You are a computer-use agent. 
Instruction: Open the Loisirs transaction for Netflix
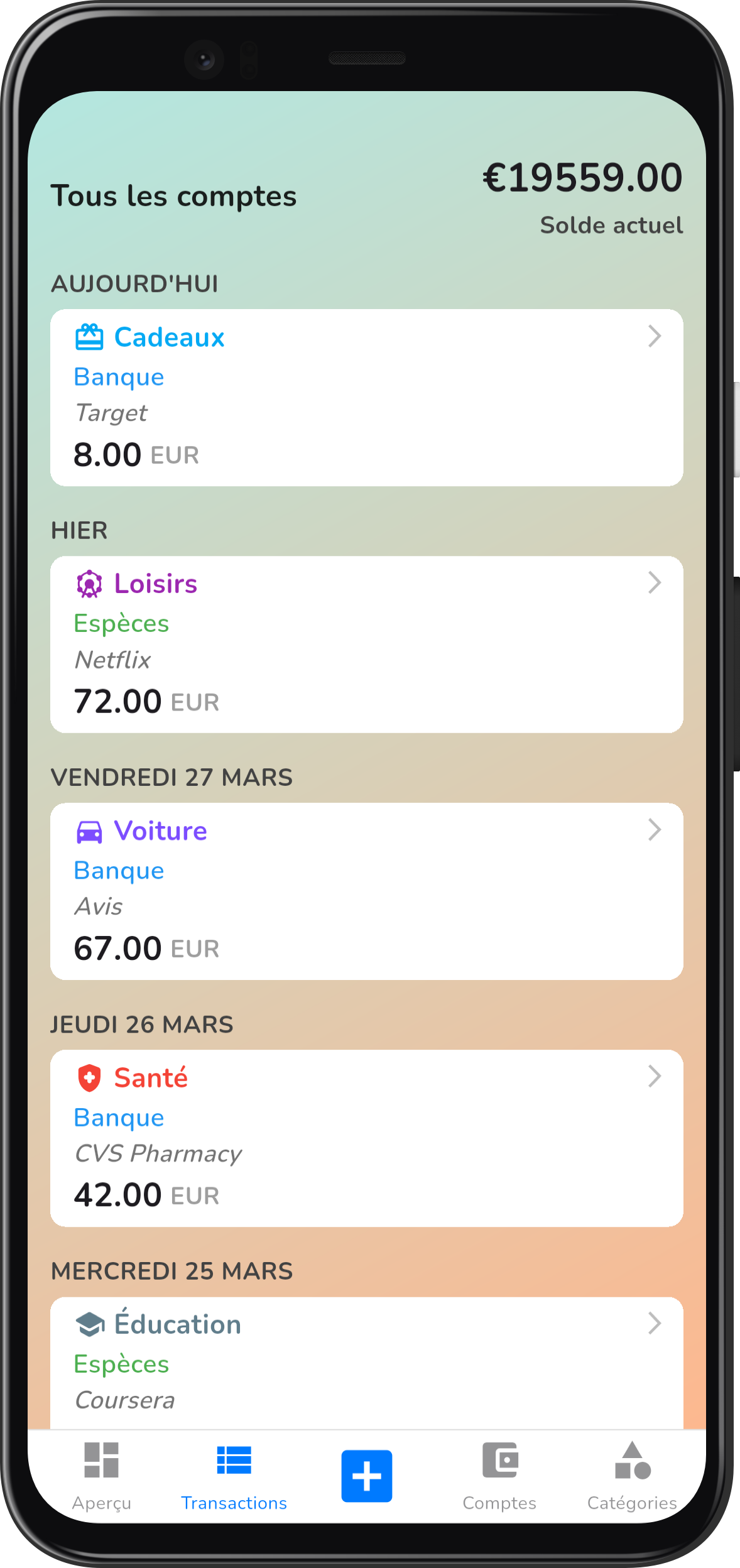[x=366, y=644]
